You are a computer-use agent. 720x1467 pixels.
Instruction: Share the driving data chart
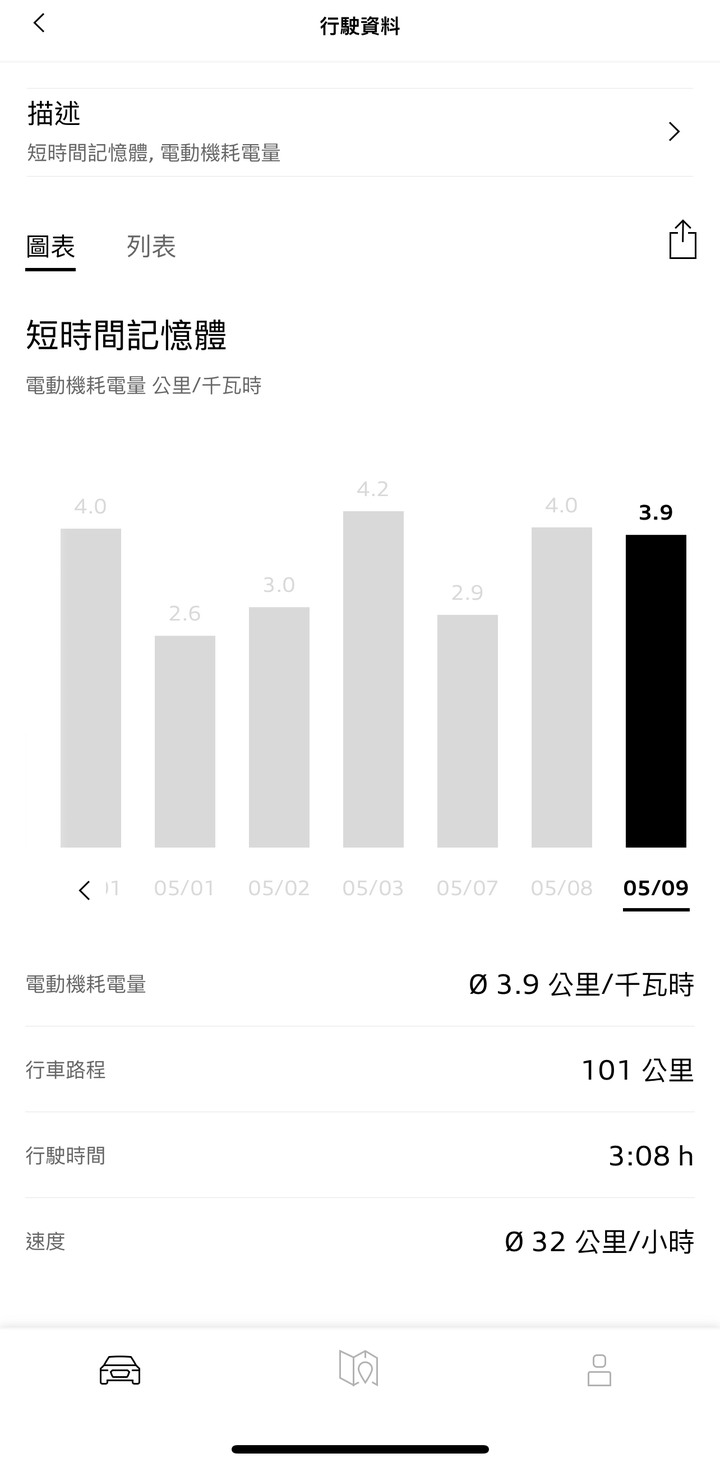point(682,240)
